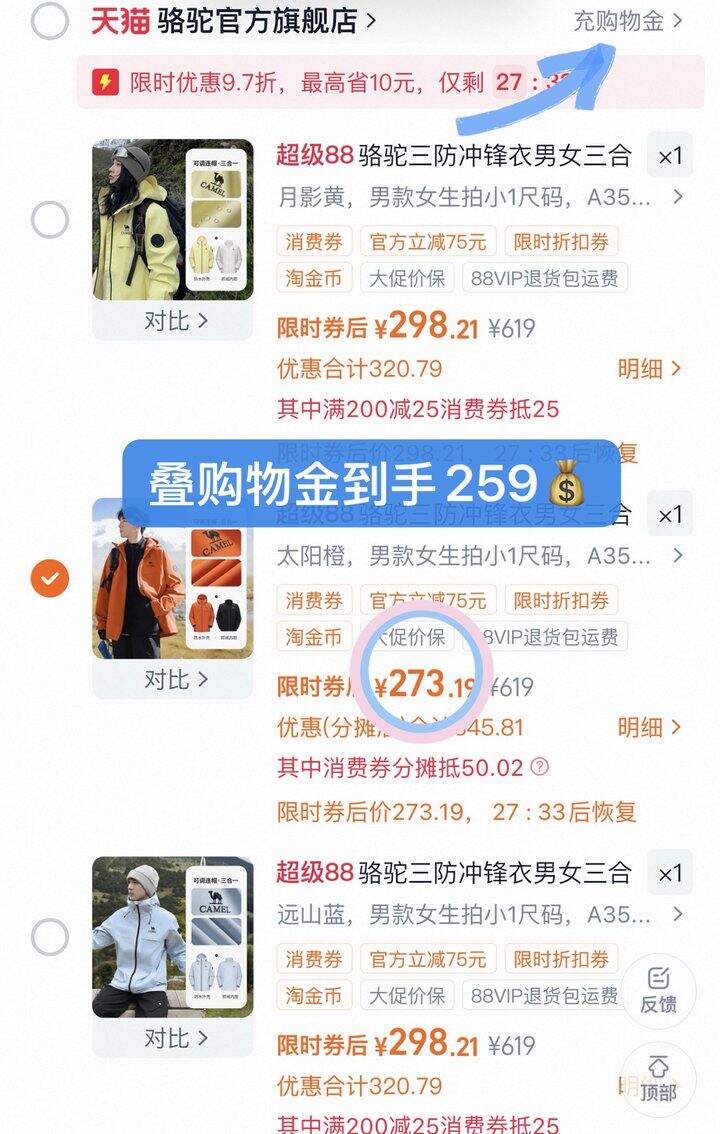This screenshot has width=720, height=1134.
Task: Change the 远山蓝 size and color options
Action: point(480,915)
